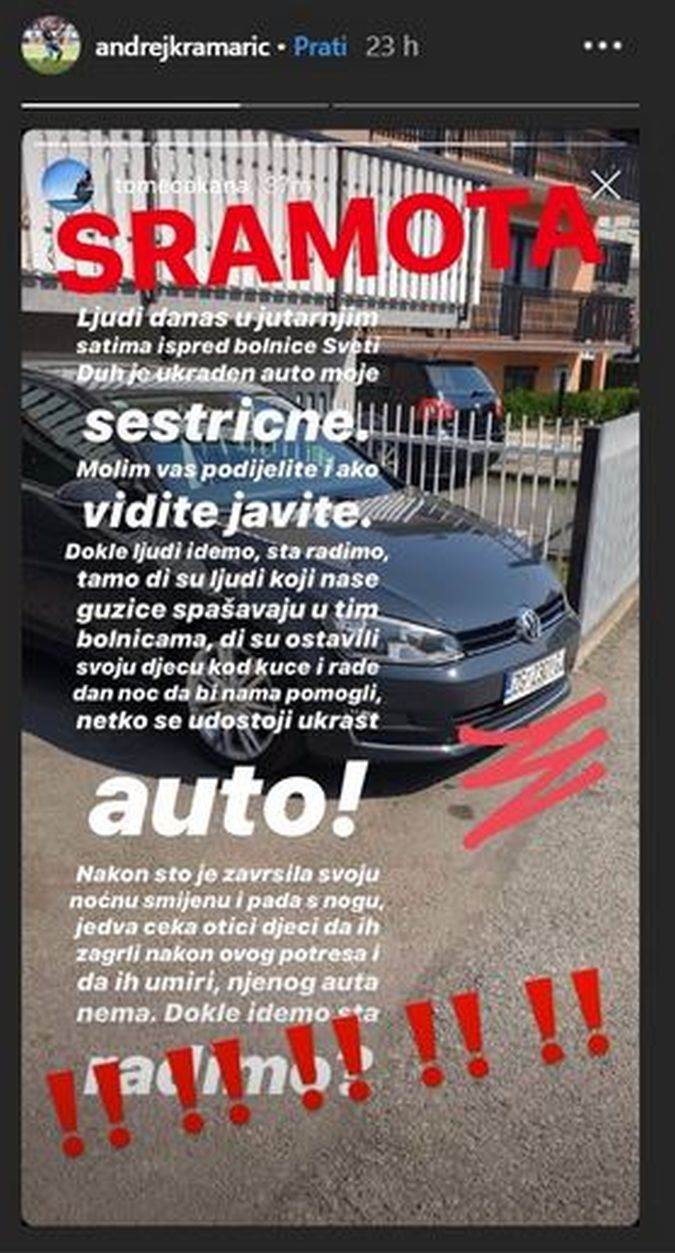Follow the account with Prati
675x1253 pixels.
[319, 47]
